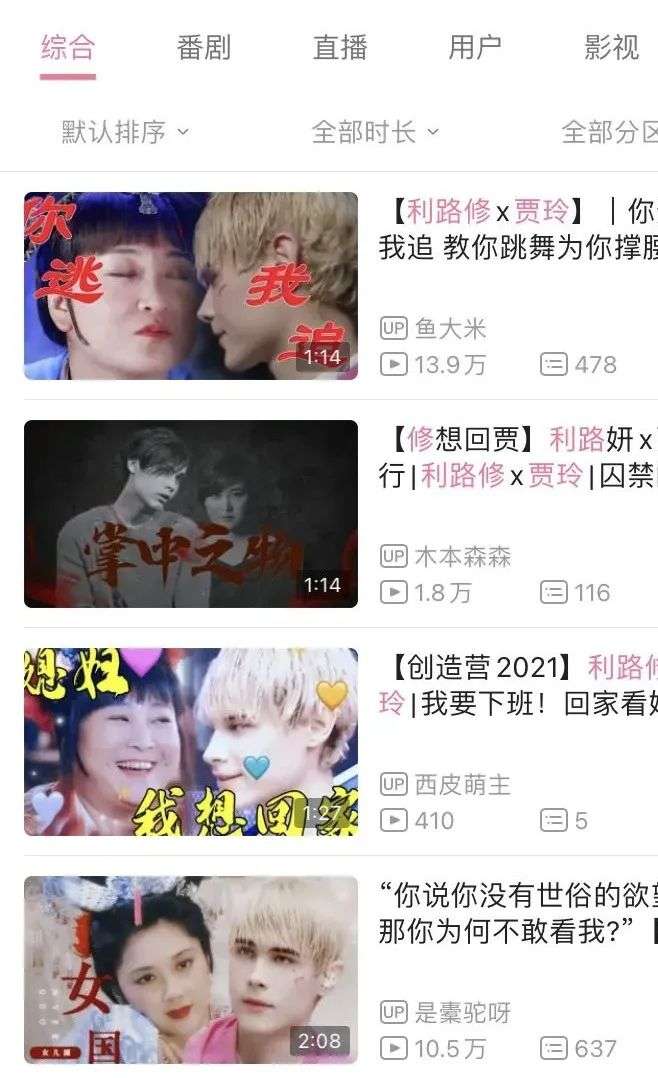Play the 【修想回贾】 video by 木本森森
This screenshot has height=1078, width=658.
(191, 514)
